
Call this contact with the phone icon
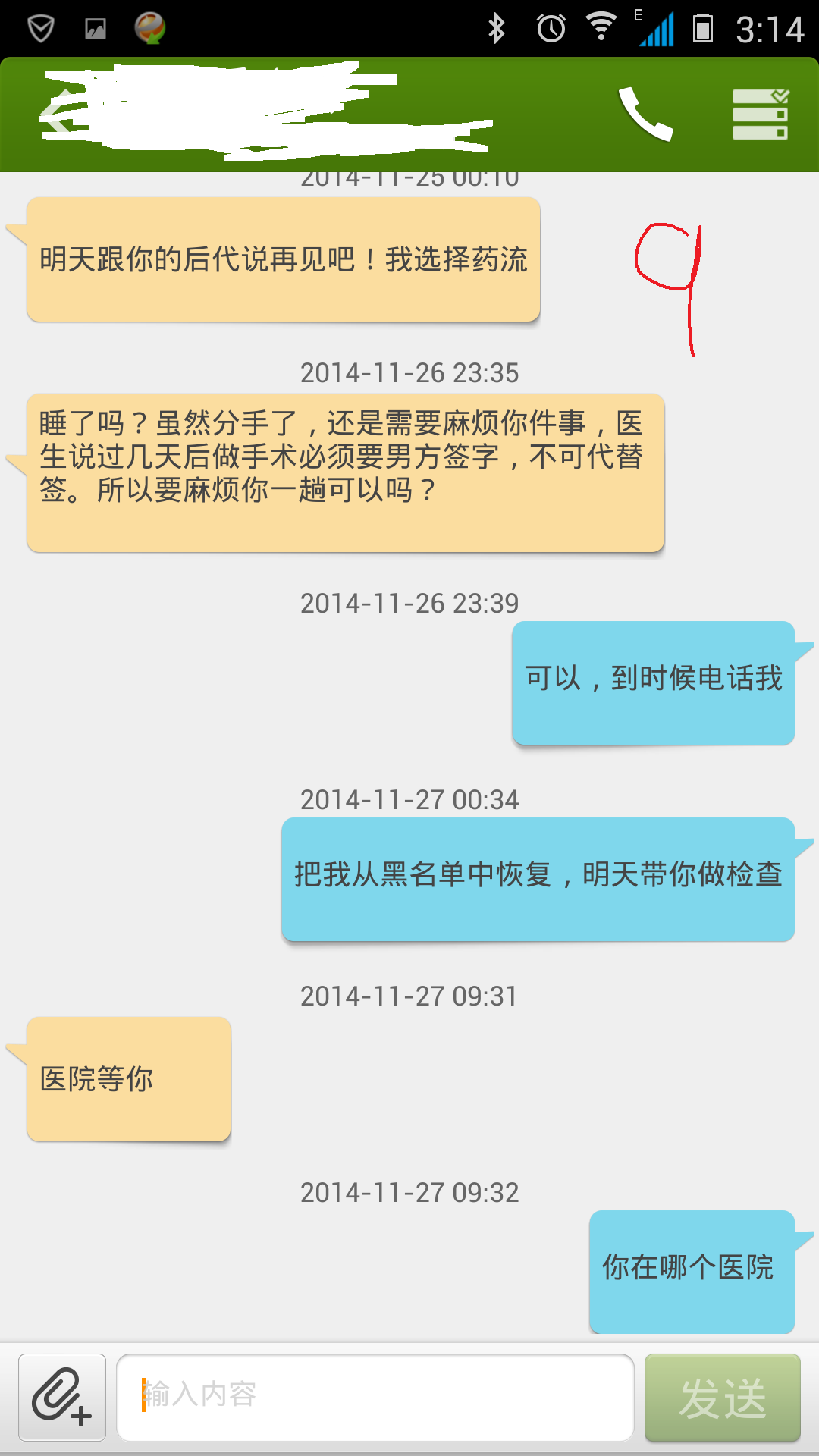645,115
